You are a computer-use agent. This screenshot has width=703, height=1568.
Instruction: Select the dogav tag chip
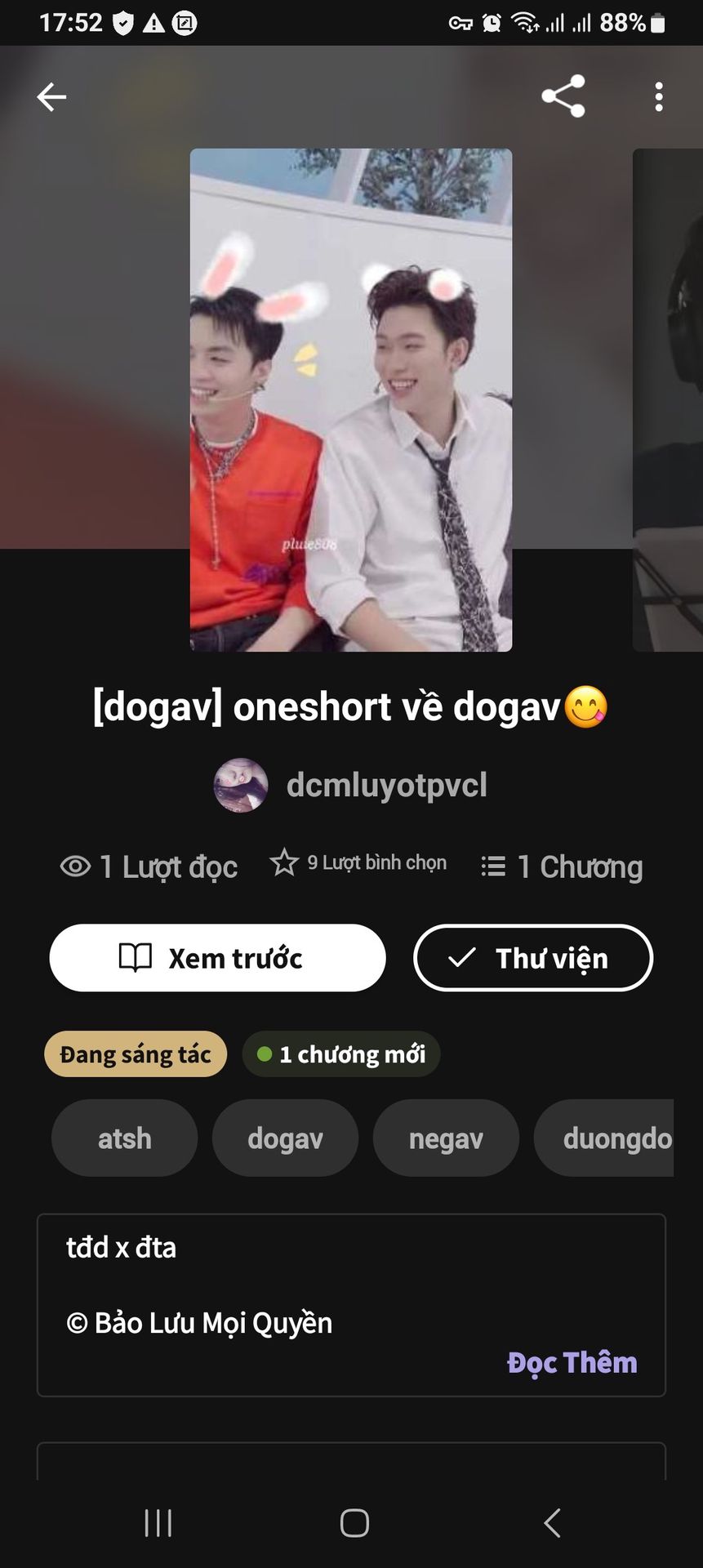pos(285,1138)
